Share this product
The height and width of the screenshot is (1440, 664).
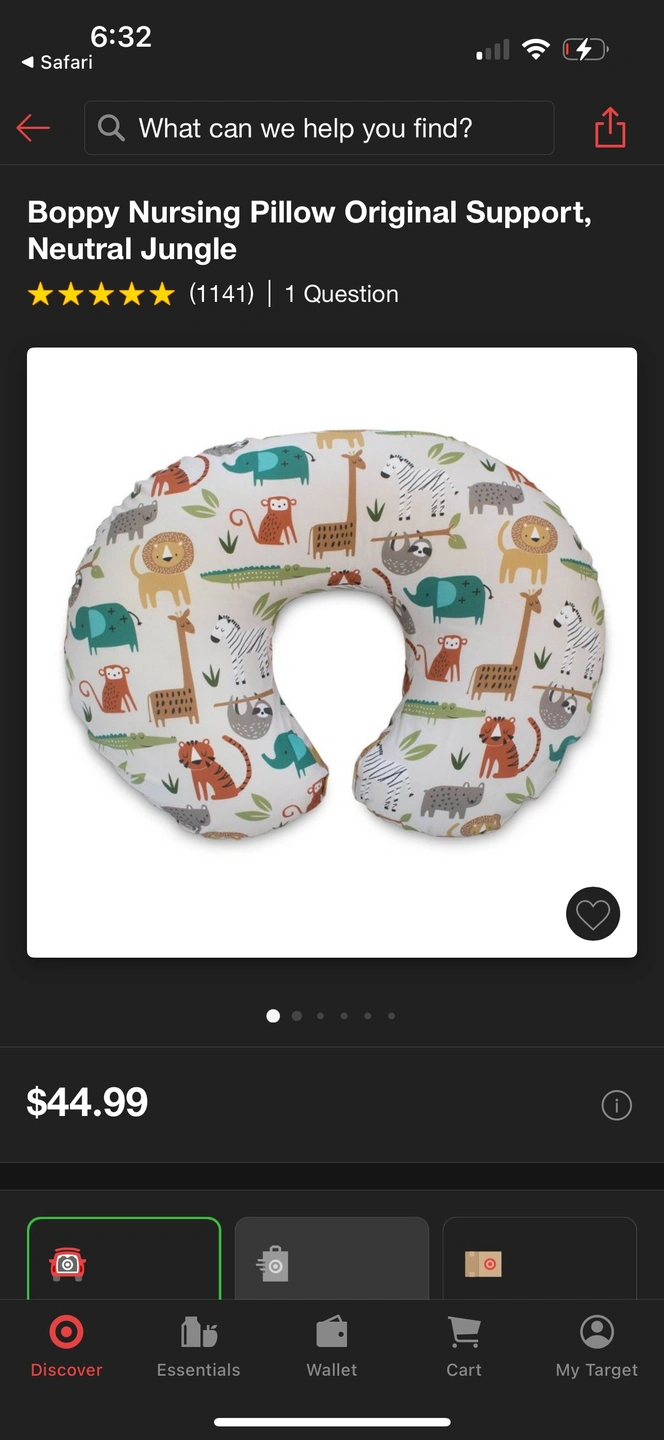[610, 128]
